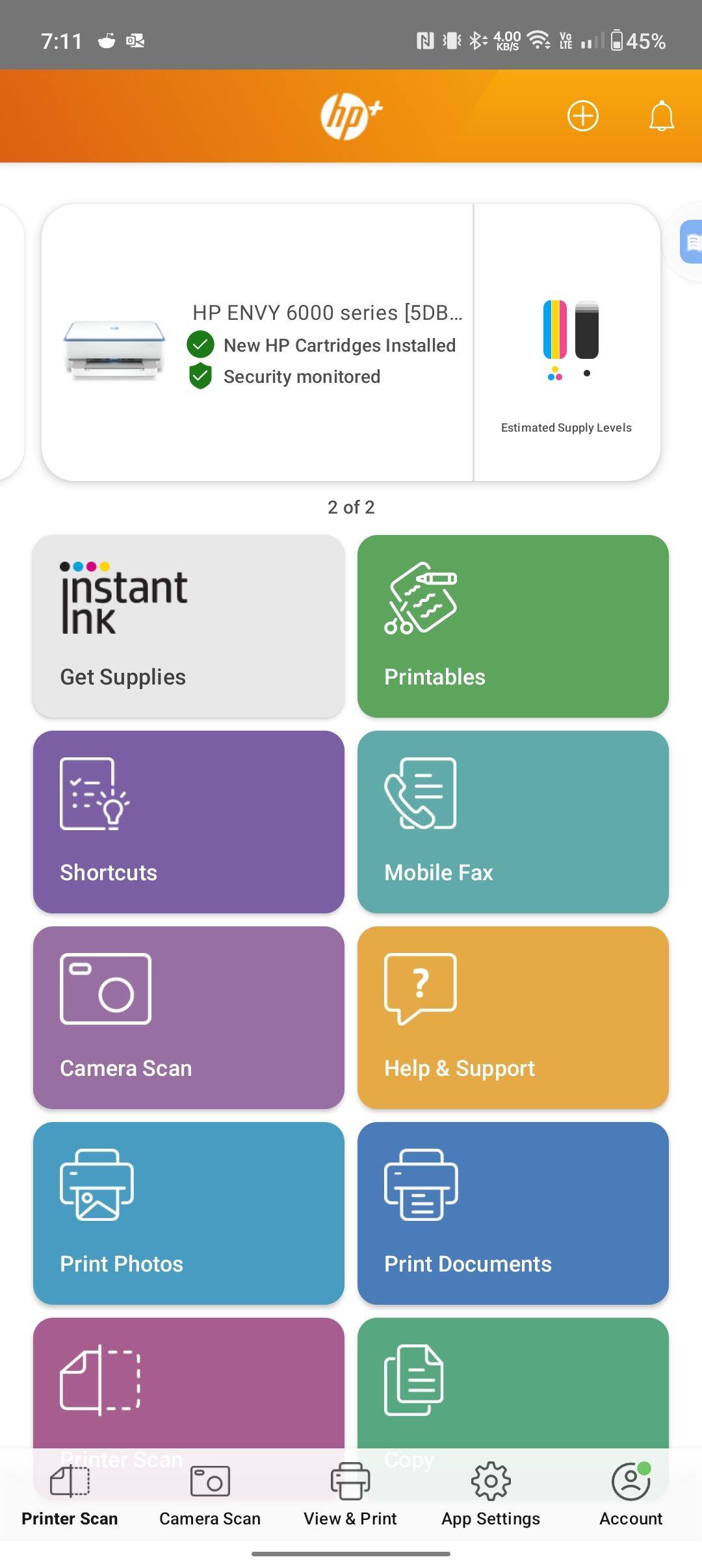Open the Shortcuts tile
Viewport: 702px width, 1568px height.
click(x=188, y=822)
